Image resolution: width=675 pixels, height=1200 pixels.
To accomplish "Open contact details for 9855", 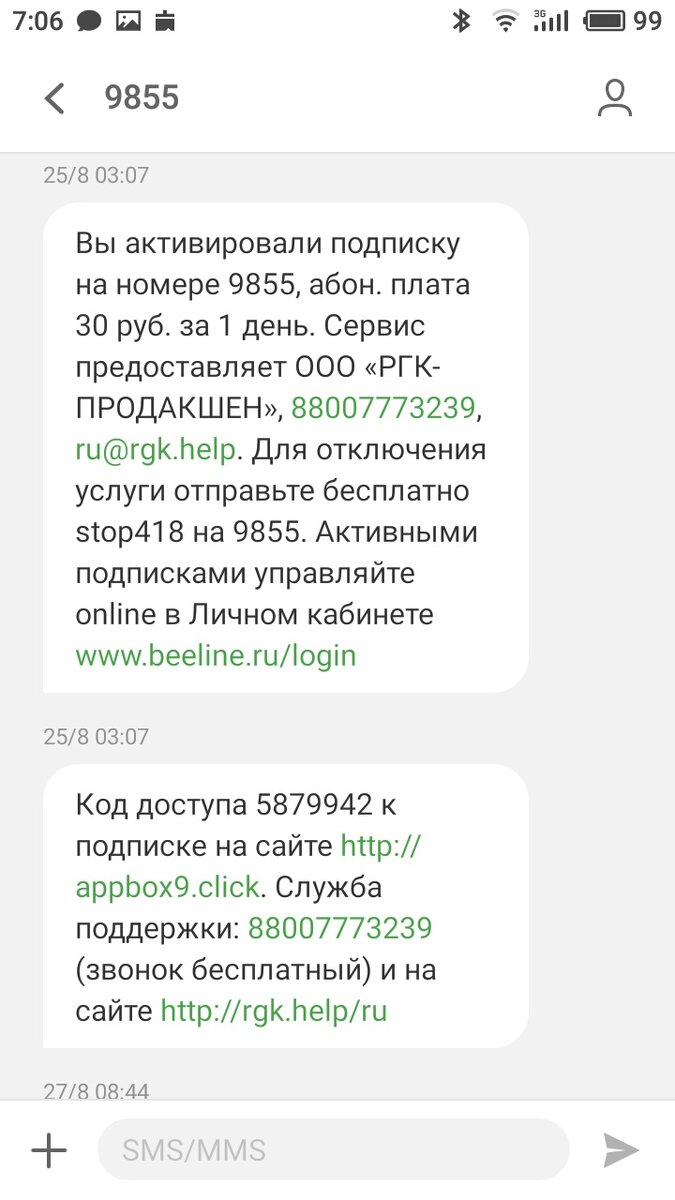I will [x=614, y=98].
